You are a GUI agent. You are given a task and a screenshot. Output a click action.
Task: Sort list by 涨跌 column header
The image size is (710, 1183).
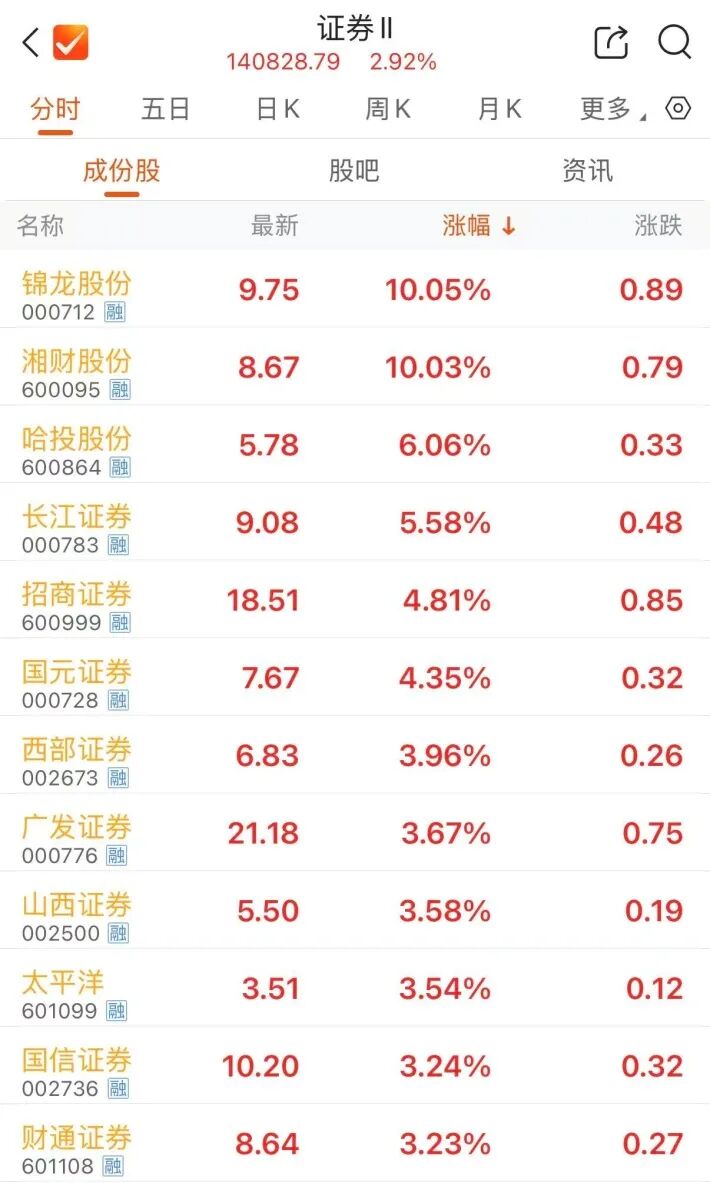(658, 225)
